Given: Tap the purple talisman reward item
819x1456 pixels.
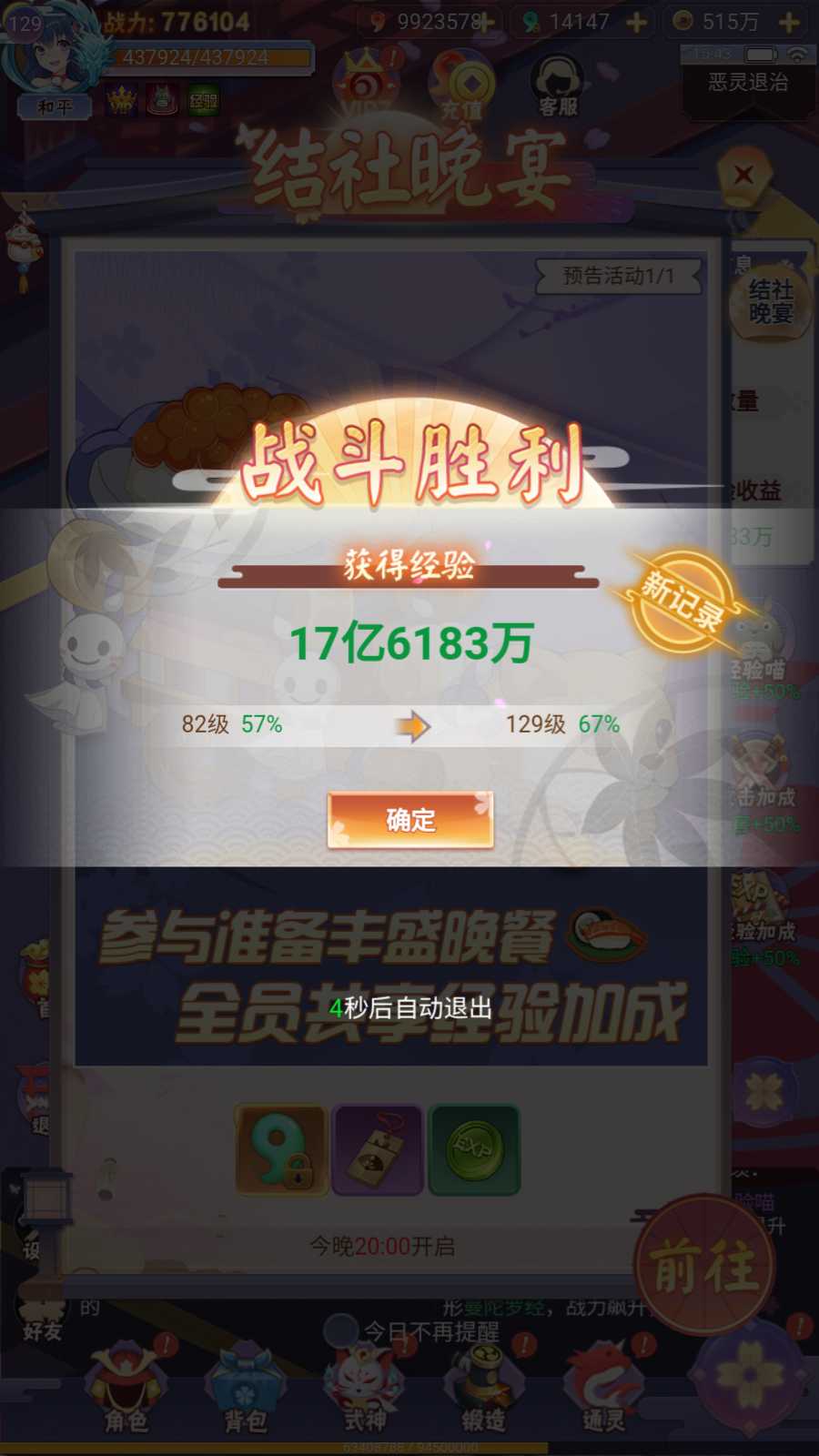Looking at the screenshot, I should [378, 1149].
